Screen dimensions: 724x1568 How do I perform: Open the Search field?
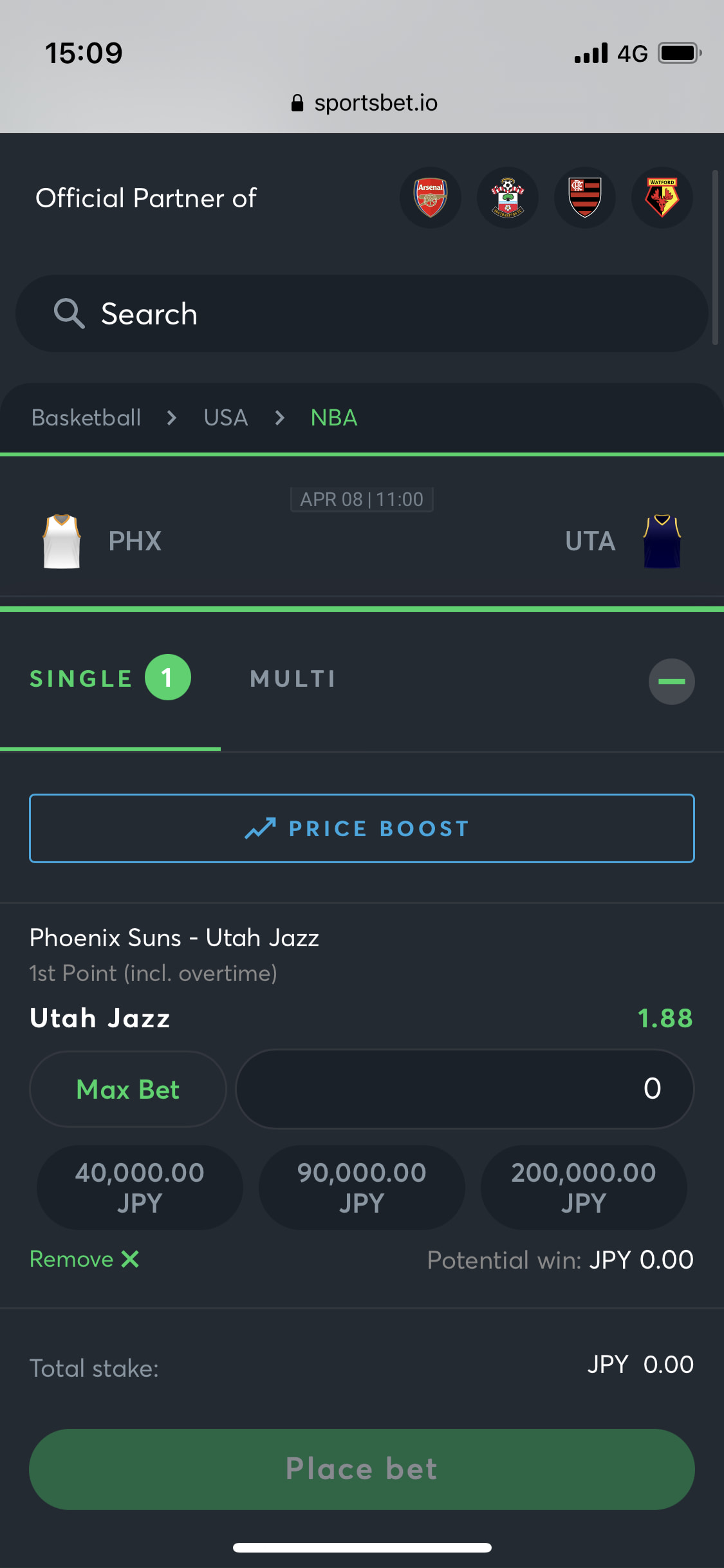[362, 313]
